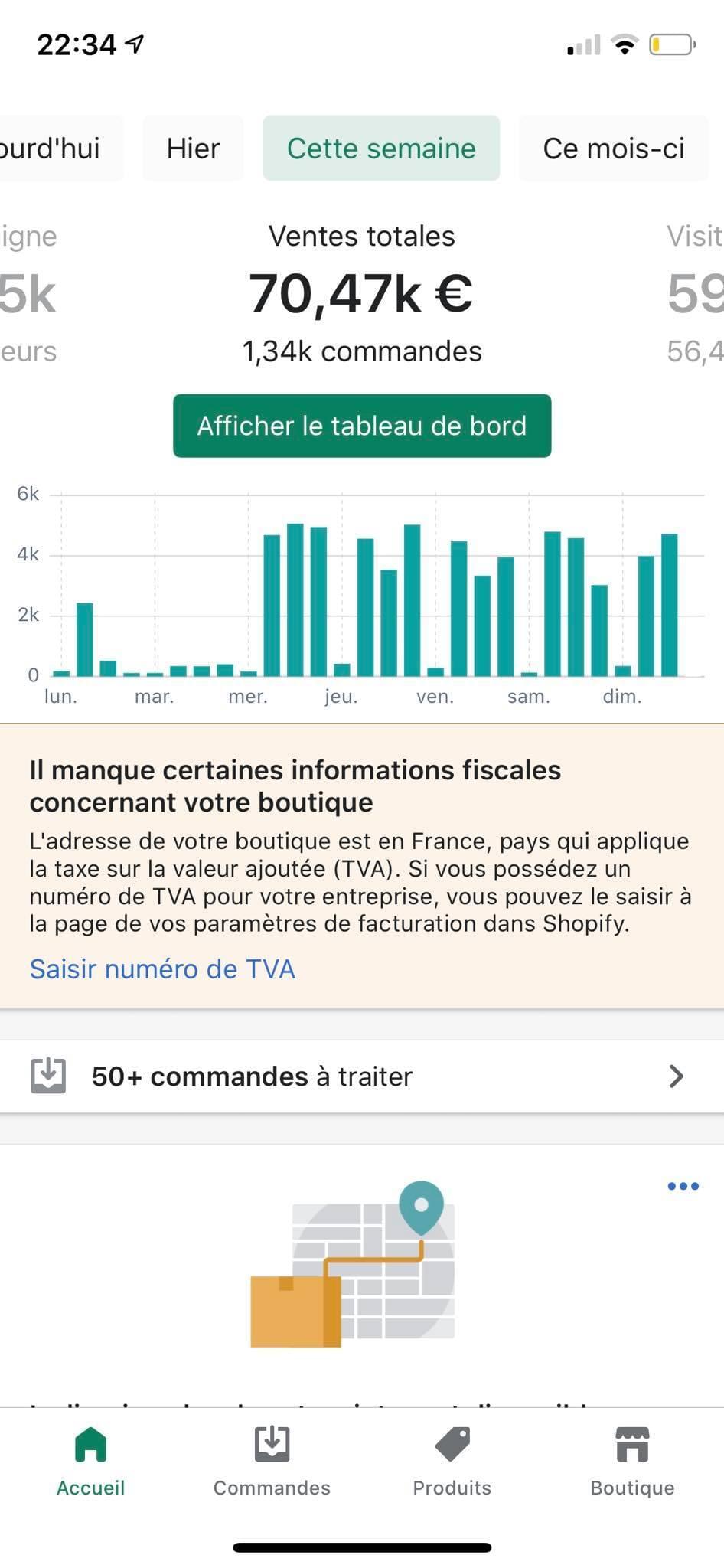Switch to the Boutique tab
Image resolution: width=724 pixels, height=1568 pixels.
click(633, 1462)
